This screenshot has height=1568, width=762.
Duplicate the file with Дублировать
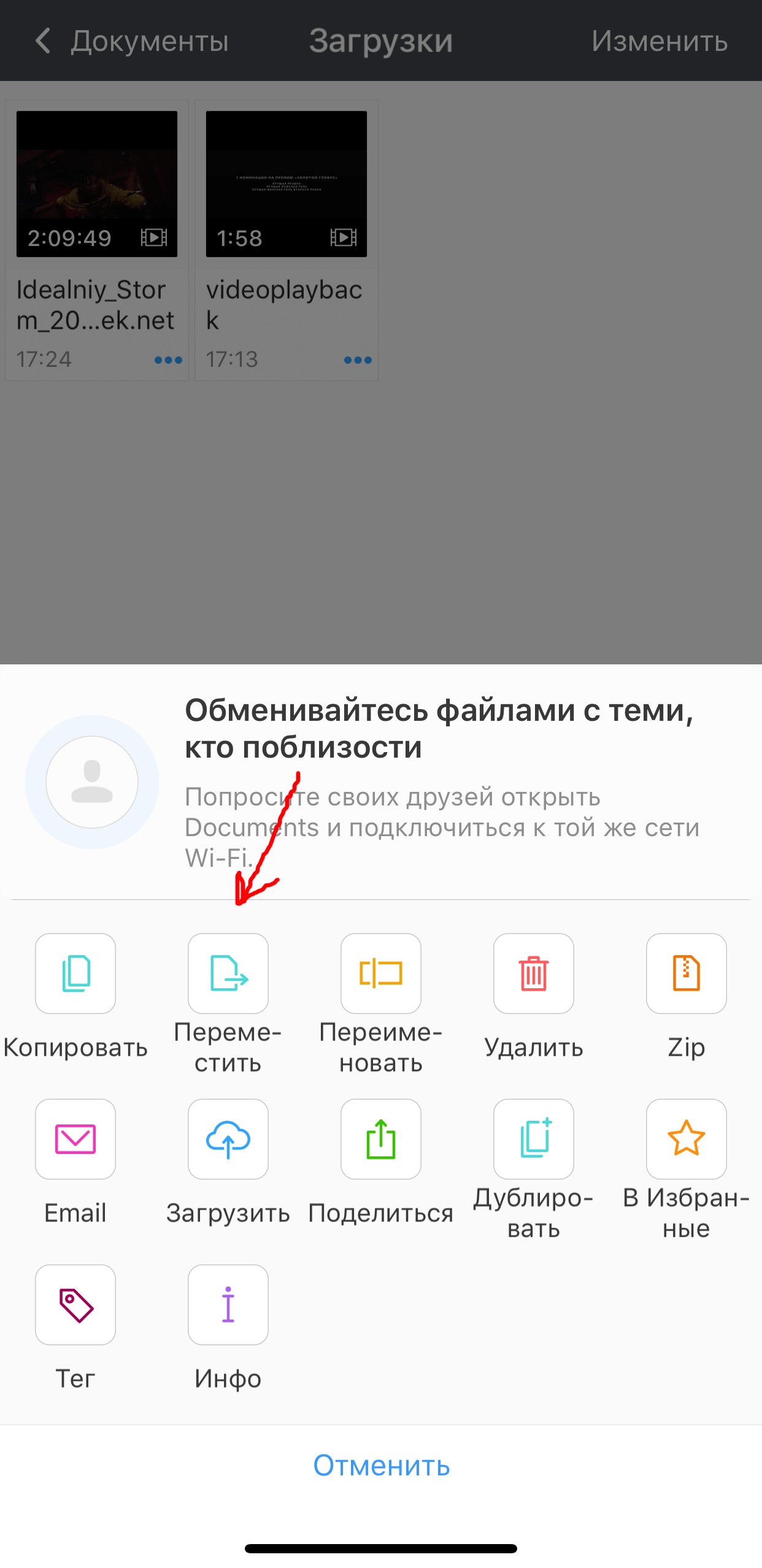click(x=534, y=1139)
